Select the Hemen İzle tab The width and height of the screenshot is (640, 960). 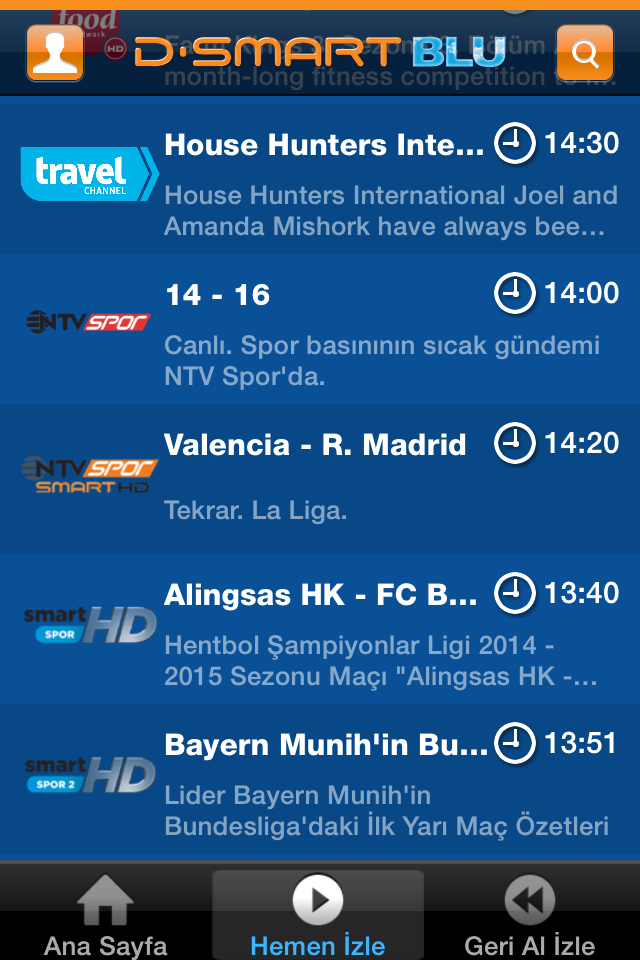click(x=318, y=915)
